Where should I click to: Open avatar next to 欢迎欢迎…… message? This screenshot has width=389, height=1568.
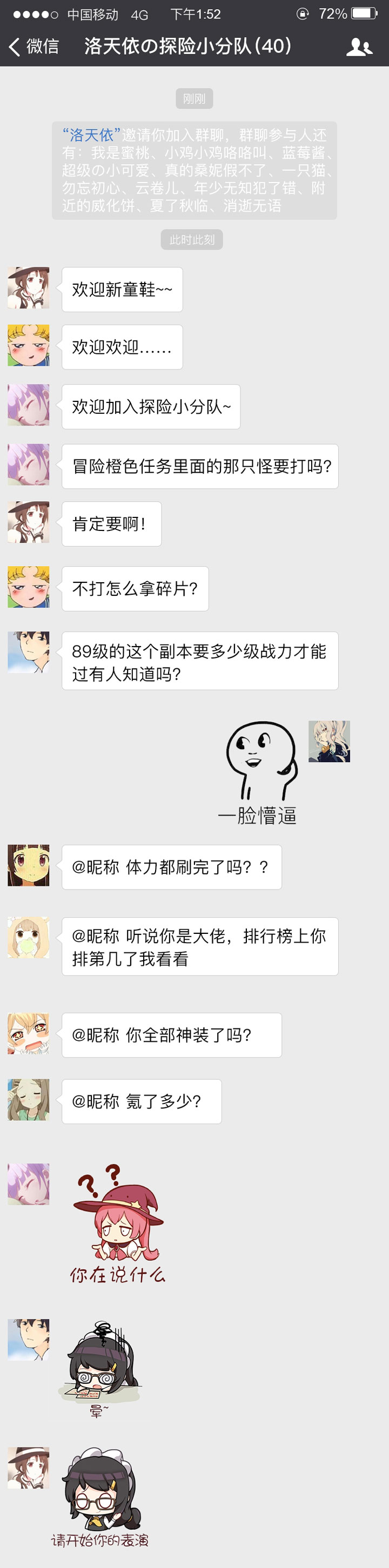29,345
